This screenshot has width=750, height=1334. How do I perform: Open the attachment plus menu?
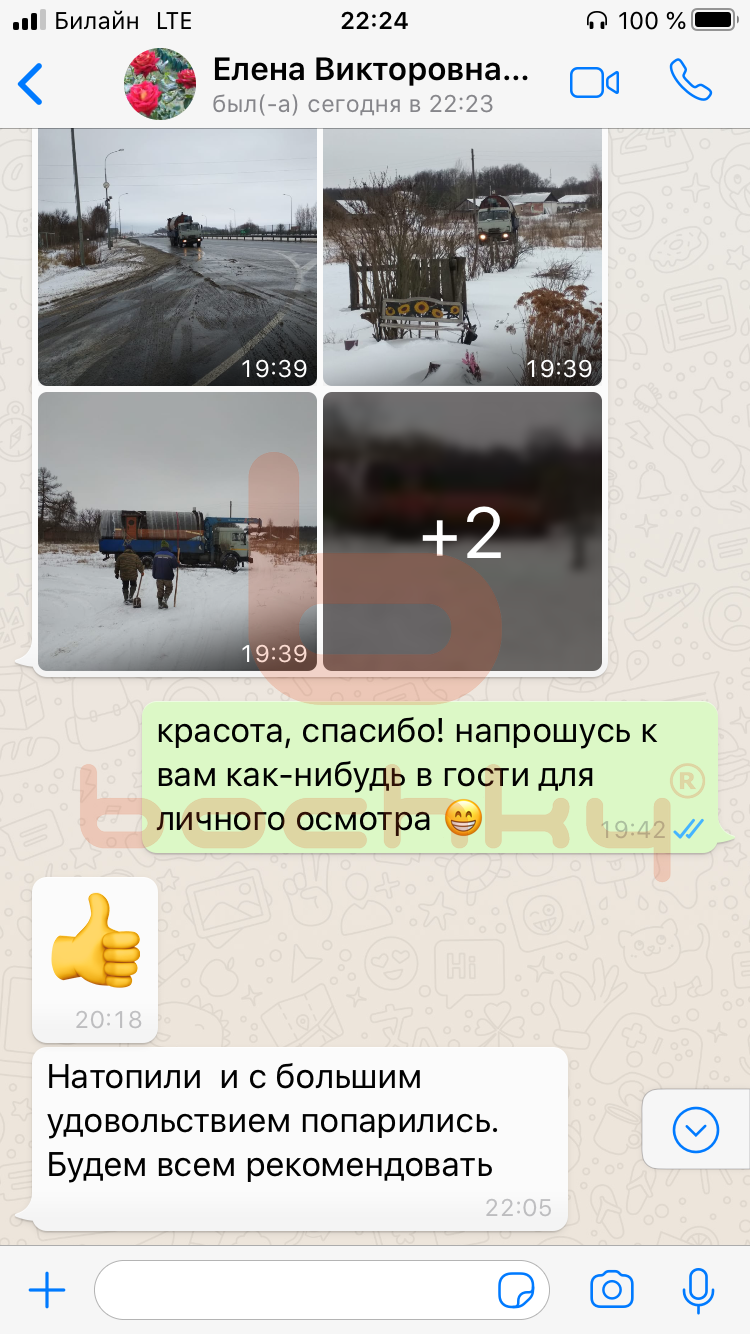pyautogui.click(x=47, y=1290)
